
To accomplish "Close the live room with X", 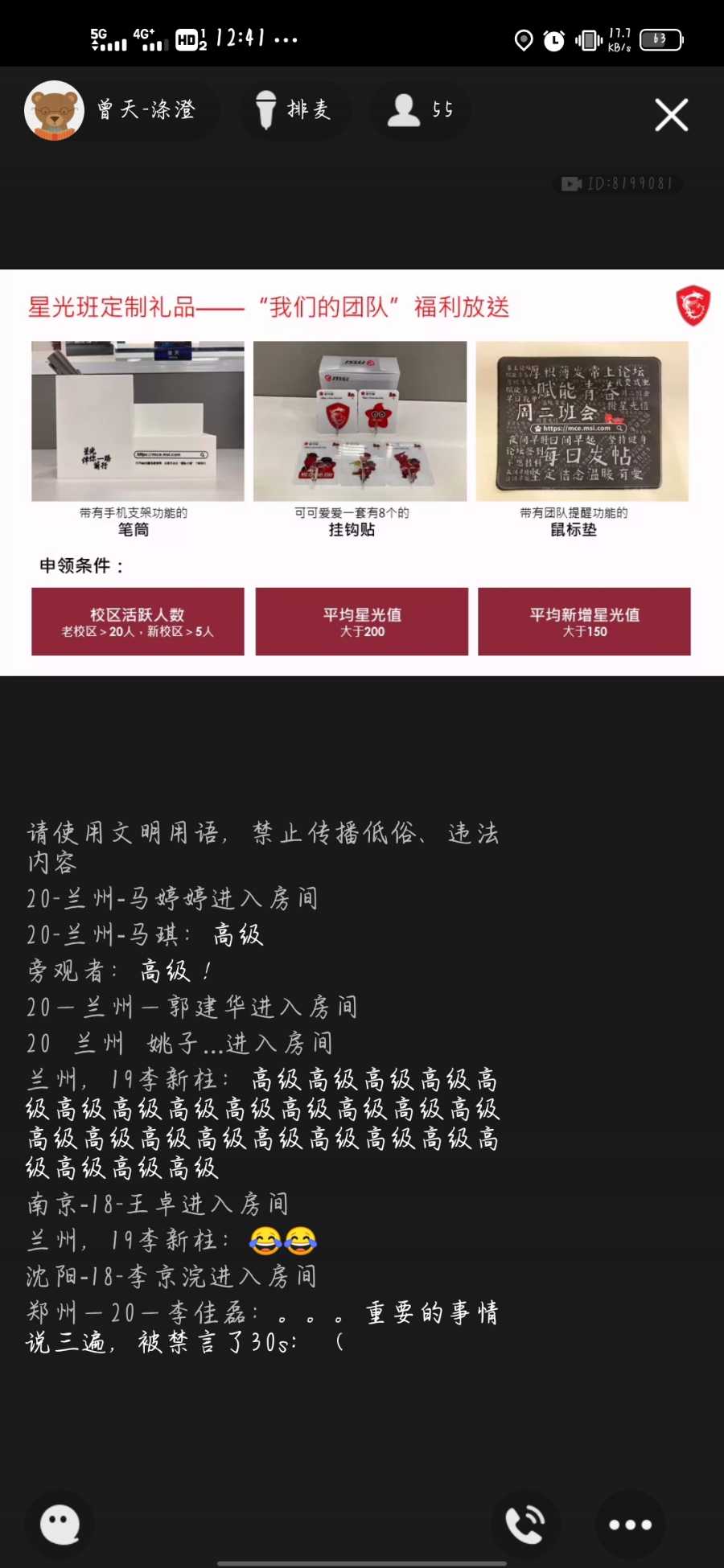I will tap(671, 115).
